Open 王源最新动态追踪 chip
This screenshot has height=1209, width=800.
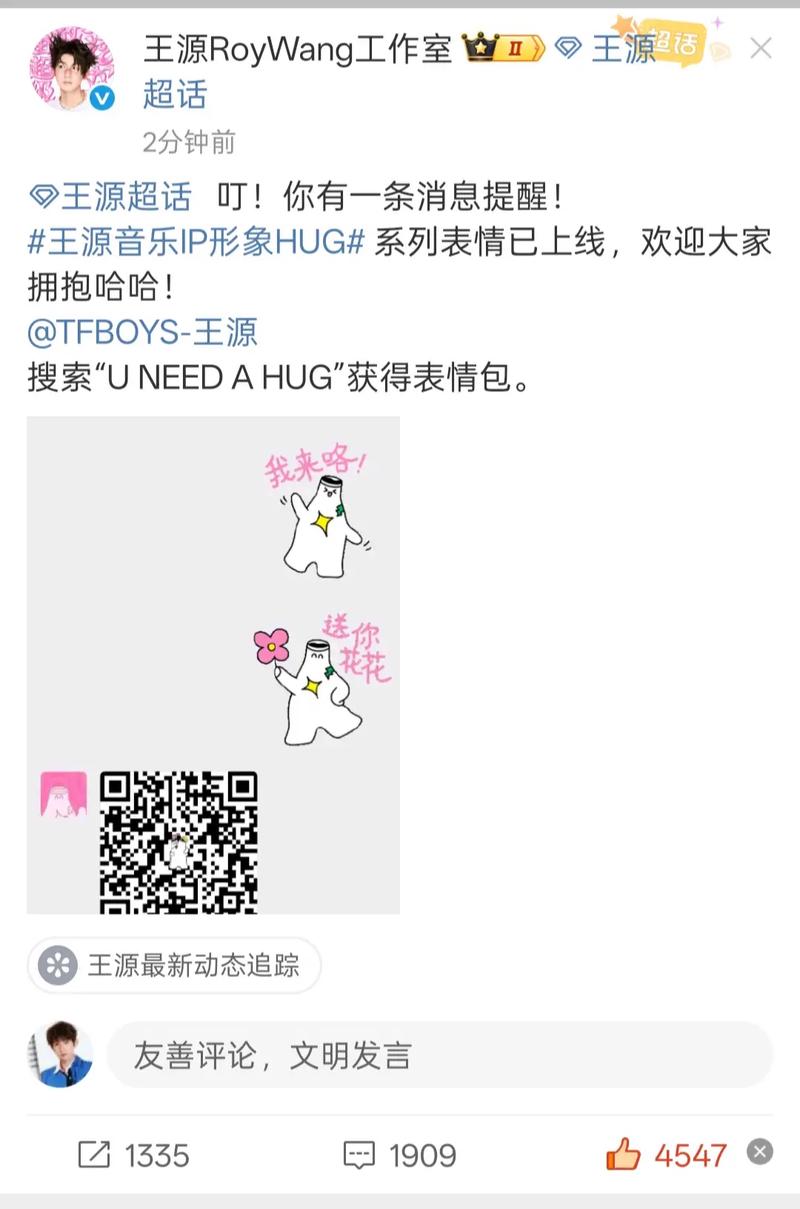click(174, 965)
